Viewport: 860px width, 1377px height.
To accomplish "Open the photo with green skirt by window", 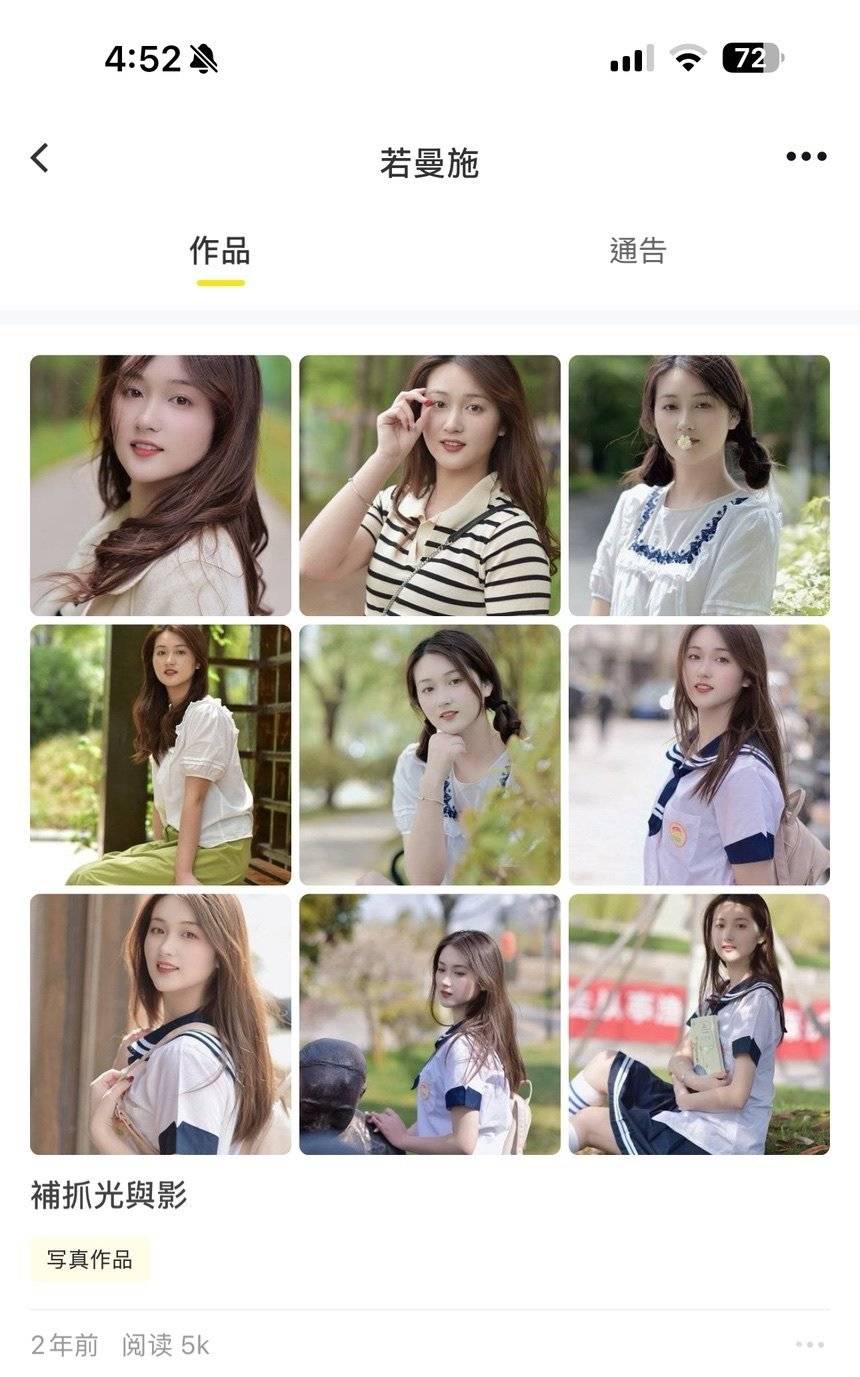I will pos(160,755).
